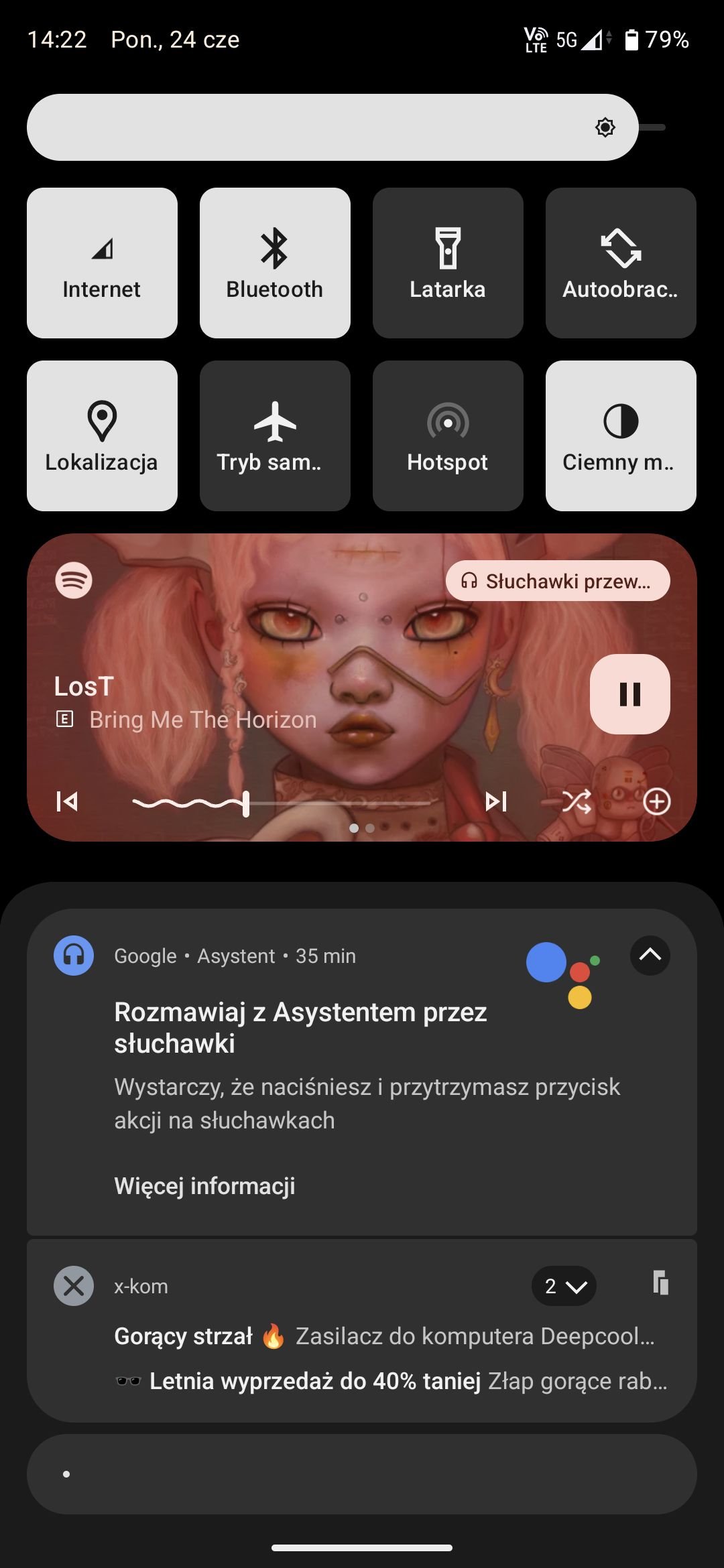Toggle the Ciemny motyw dark mode tile
724x1568 pixels.
click(621, 436)
